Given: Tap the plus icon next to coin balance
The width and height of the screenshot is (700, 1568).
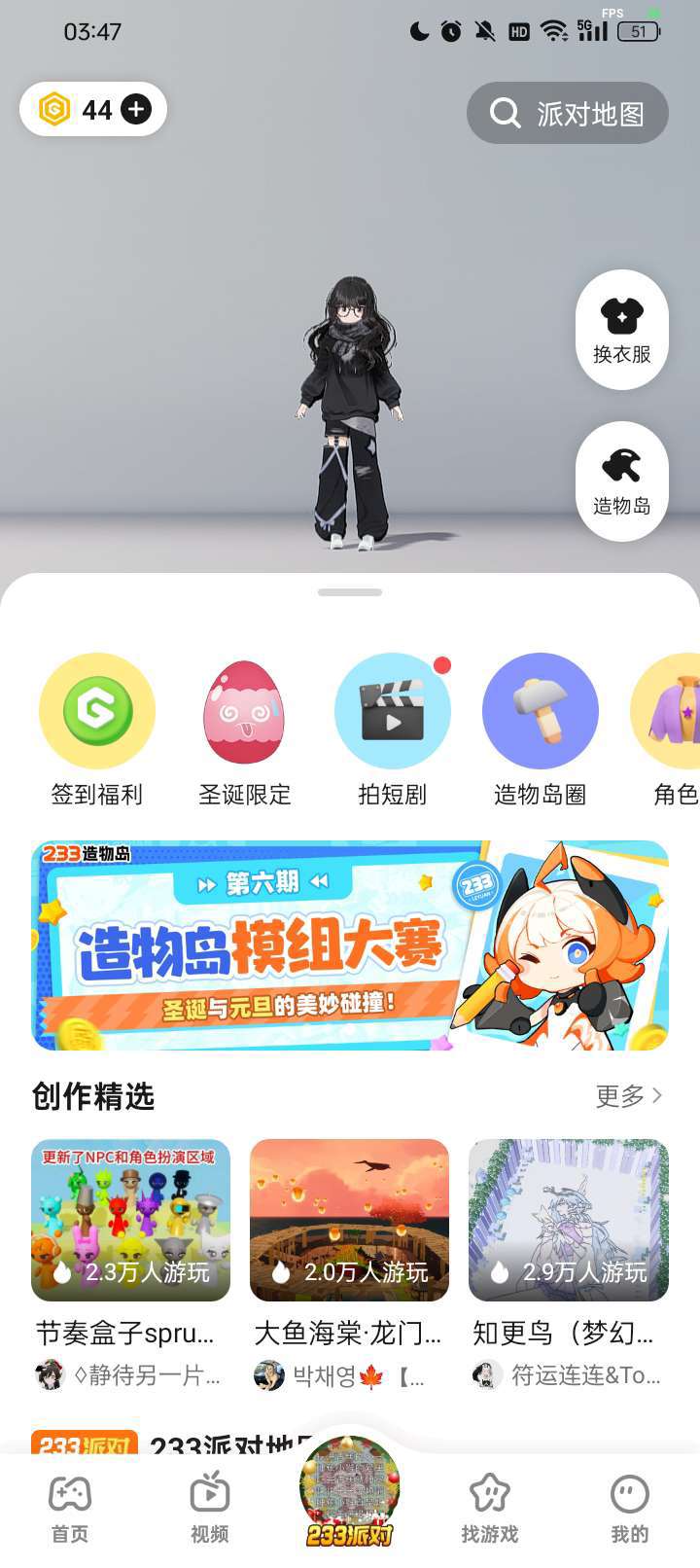Looking at the screenshot, I should click(x=136, y=110).
